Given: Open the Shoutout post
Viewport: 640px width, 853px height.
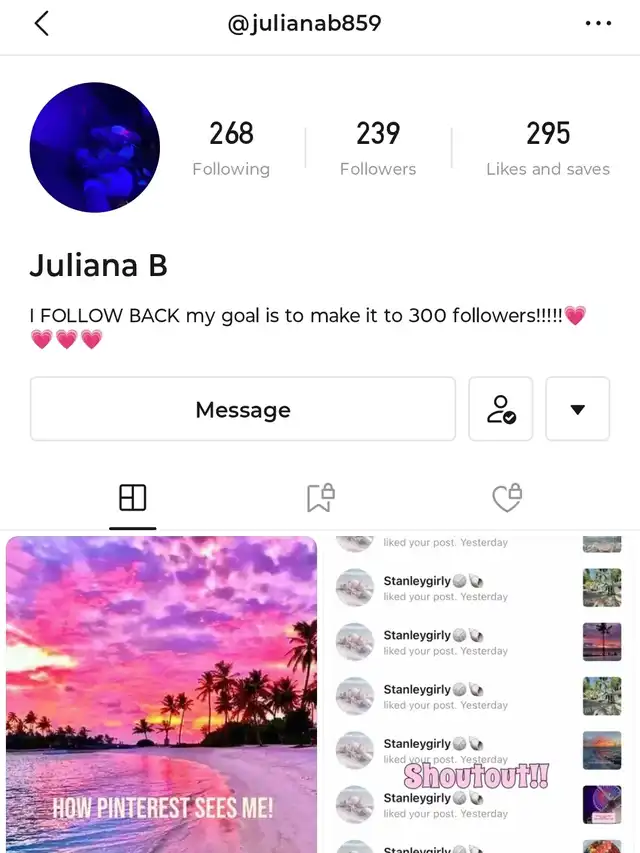Looking at the screenshot, I should [x=478, y=695].
